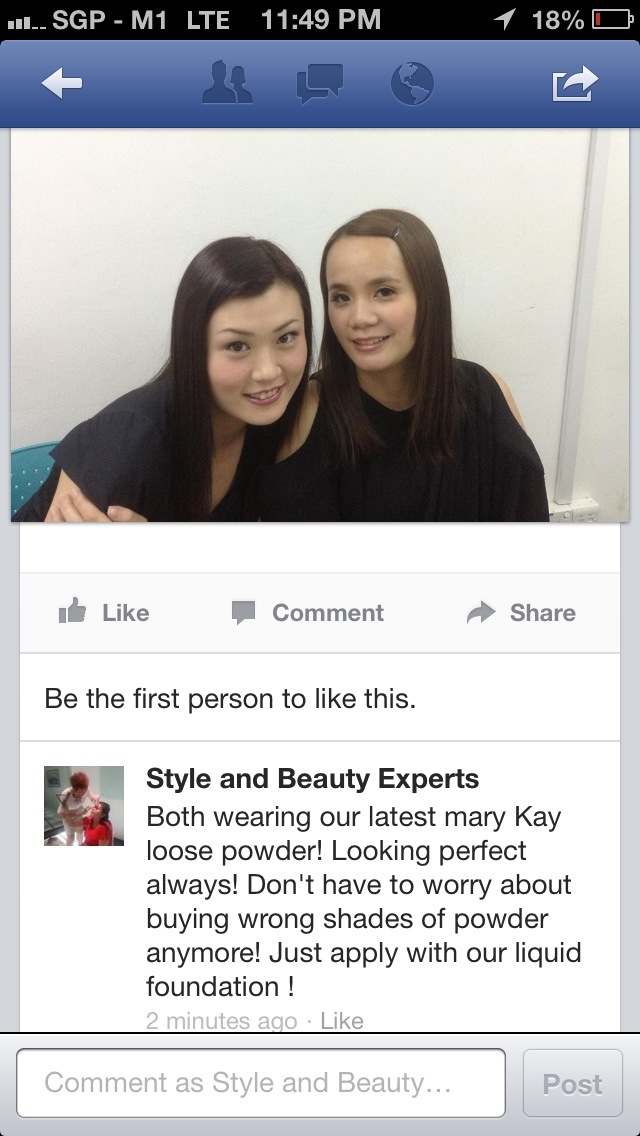
Task: Open the notifications globe
Action: pos(412,83)
